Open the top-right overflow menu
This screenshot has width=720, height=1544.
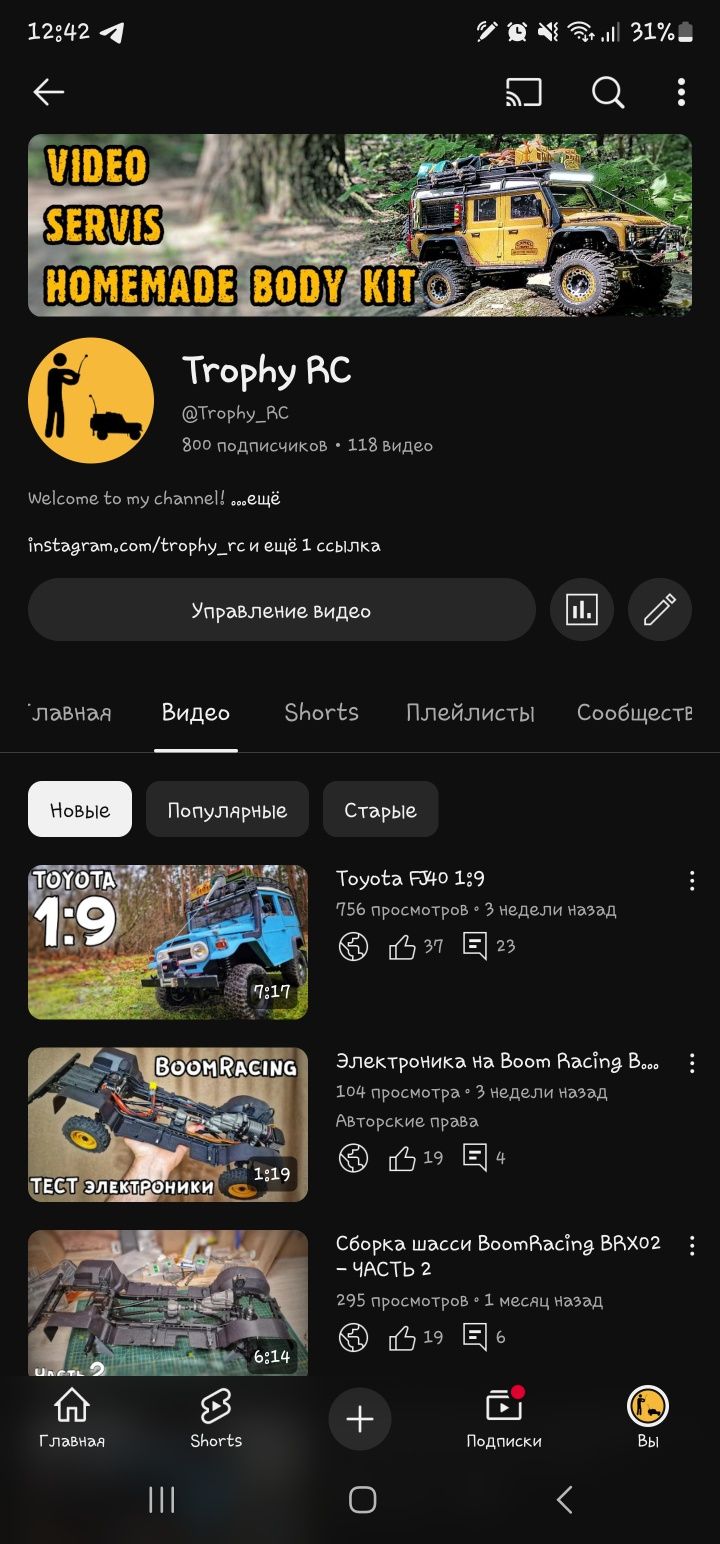pyautogui.click(x=681, y=93)
